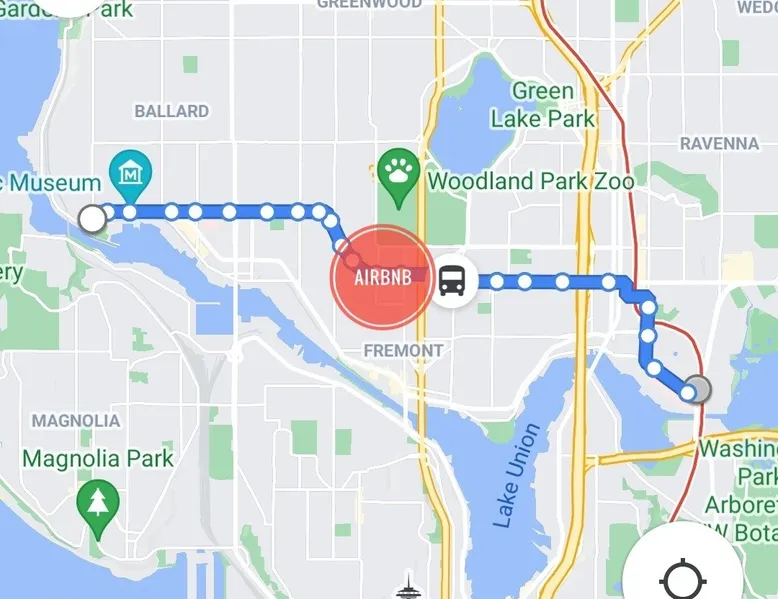Open the Woodland Park Zoo marker
Image resolution: width=778 pixels, height=599 pixels.
pos(399,175)
